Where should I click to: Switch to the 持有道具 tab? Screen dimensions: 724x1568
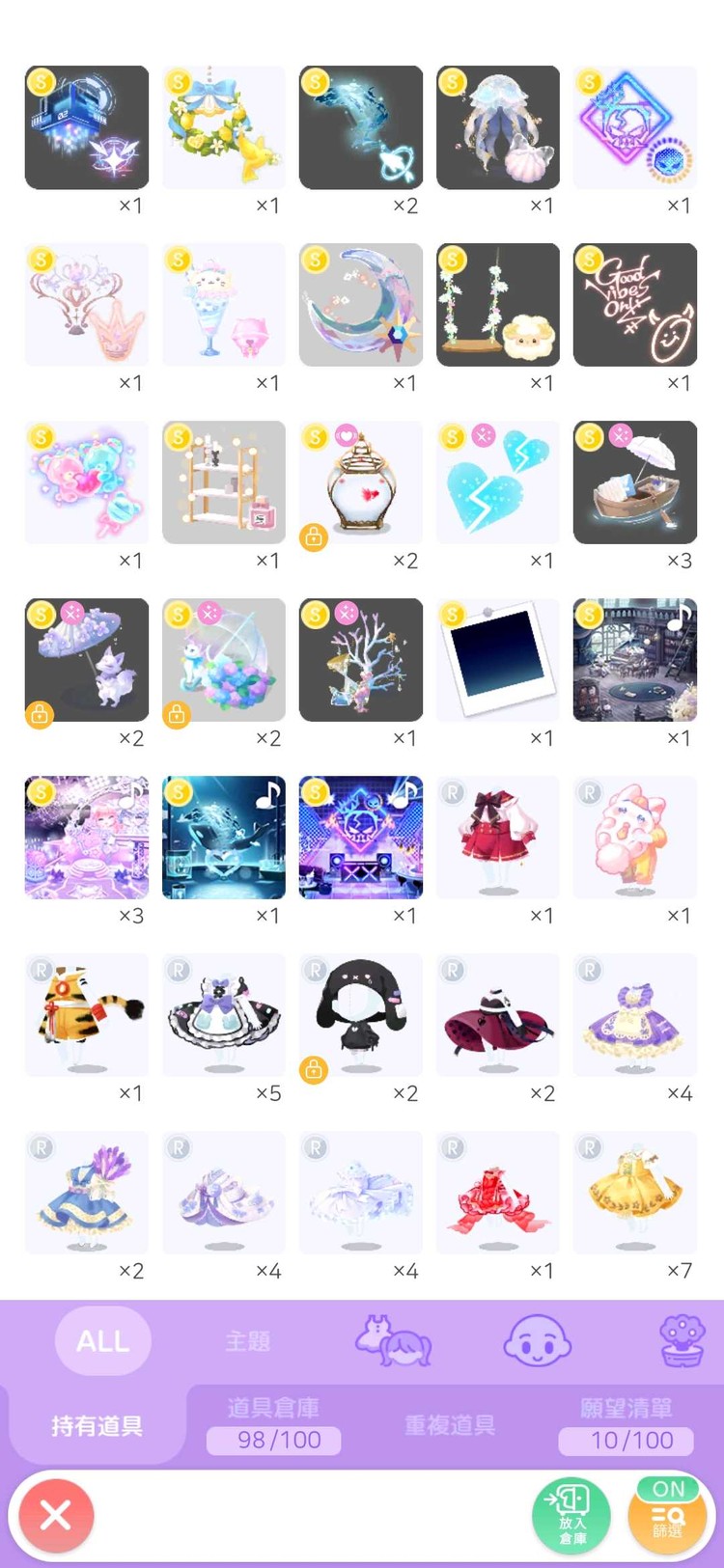point(97,1425)
